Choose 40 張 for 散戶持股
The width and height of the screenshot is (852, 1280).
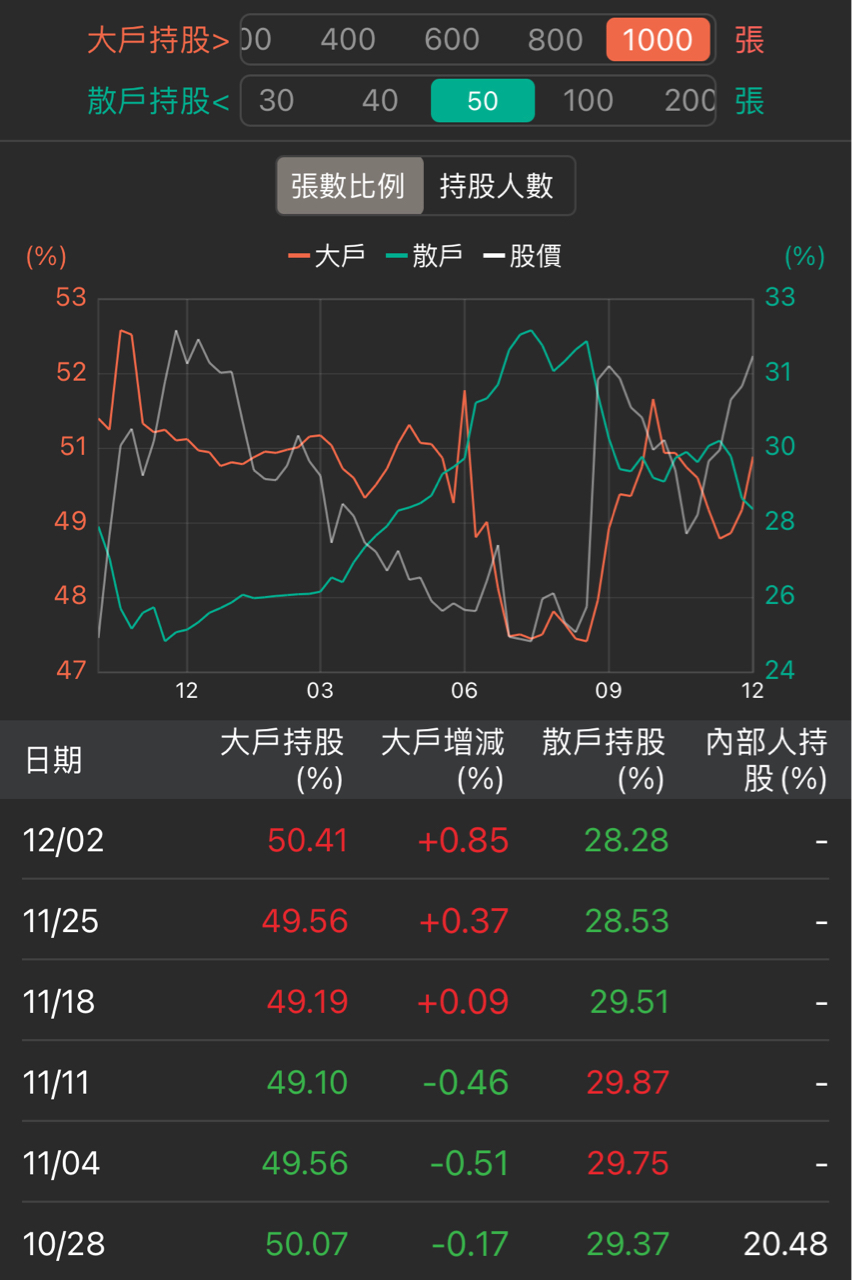[379, 100]
